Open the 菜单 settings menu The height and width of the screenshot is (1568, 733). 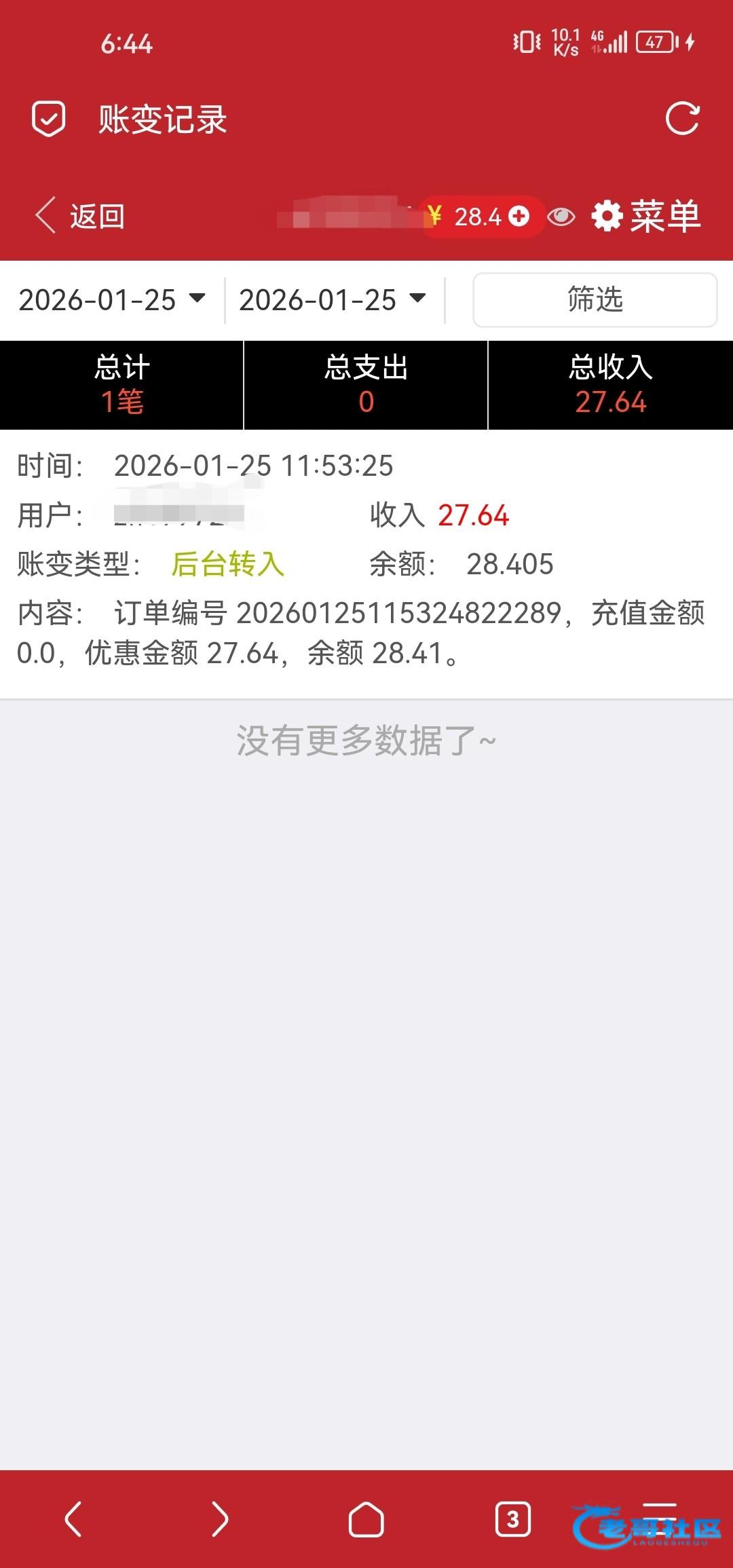646,217
